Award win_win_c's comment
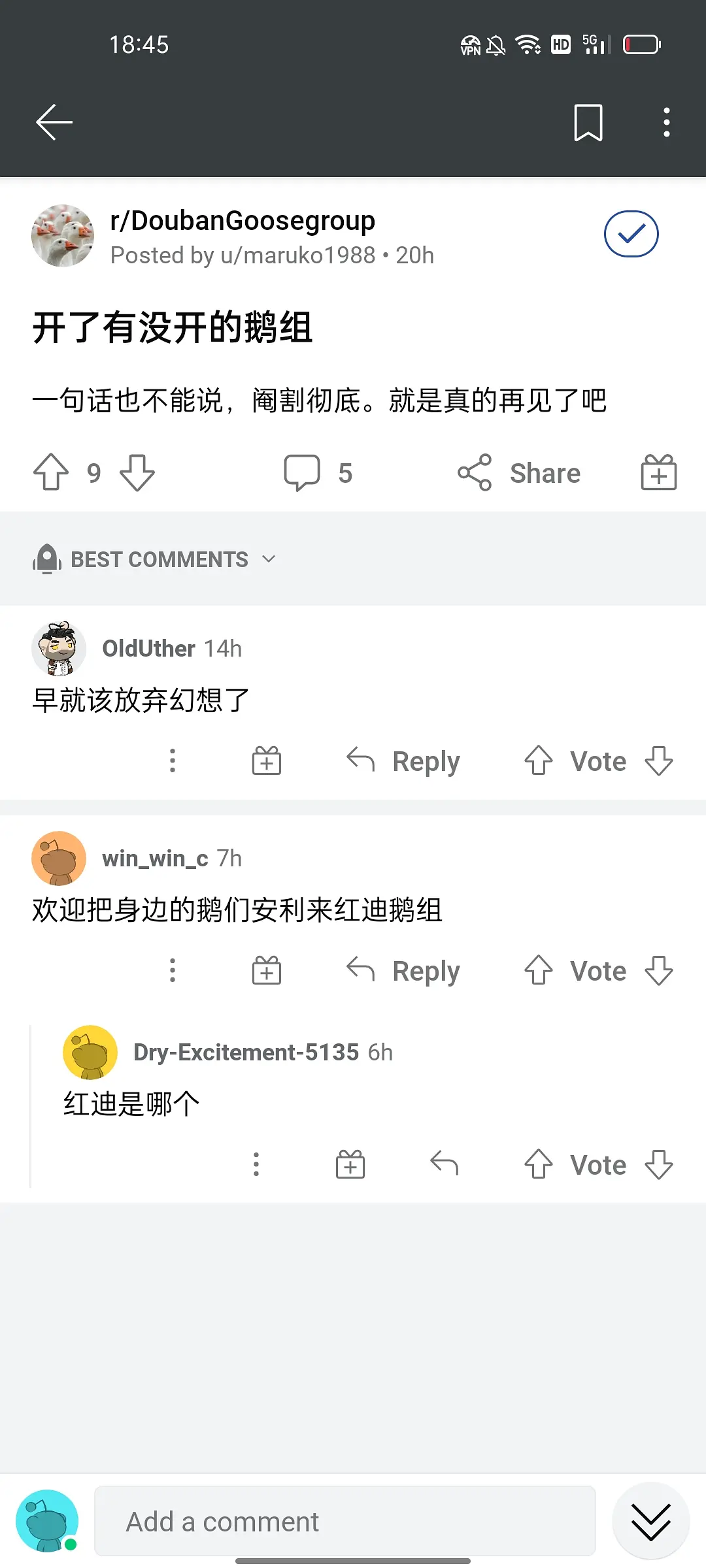 point(267,971)
